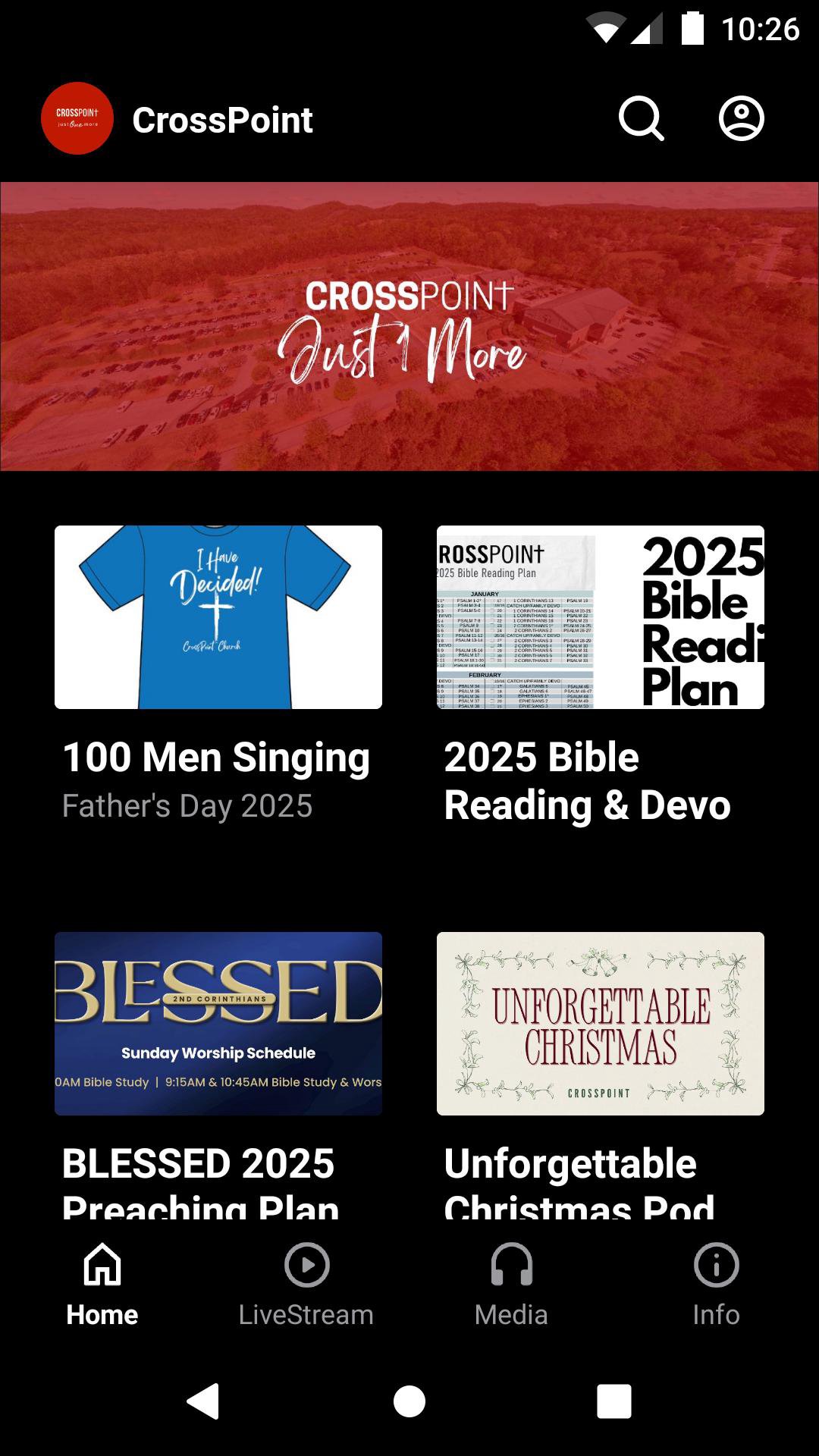Select the Home tab

[102, 1283]
